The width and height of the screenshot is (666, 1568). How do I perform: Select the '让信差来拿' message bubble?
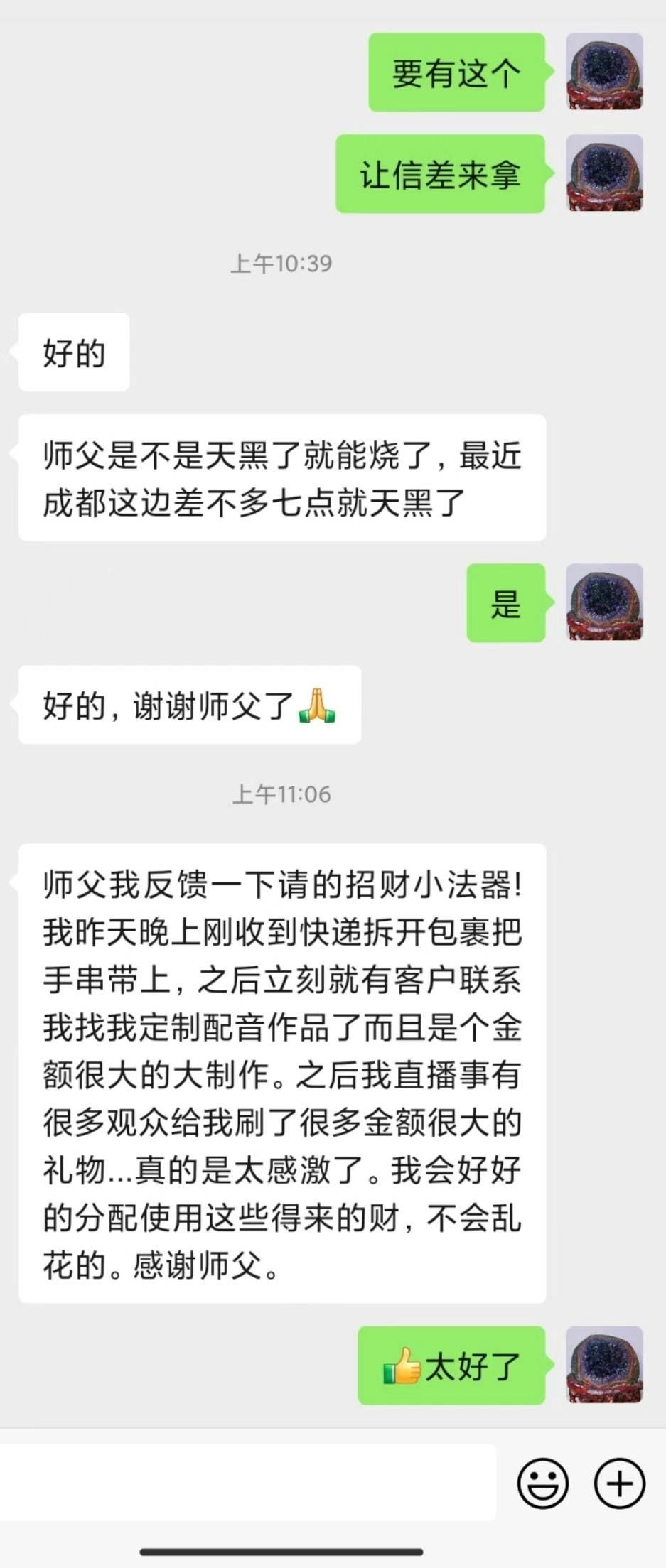[x=439, y=173]
